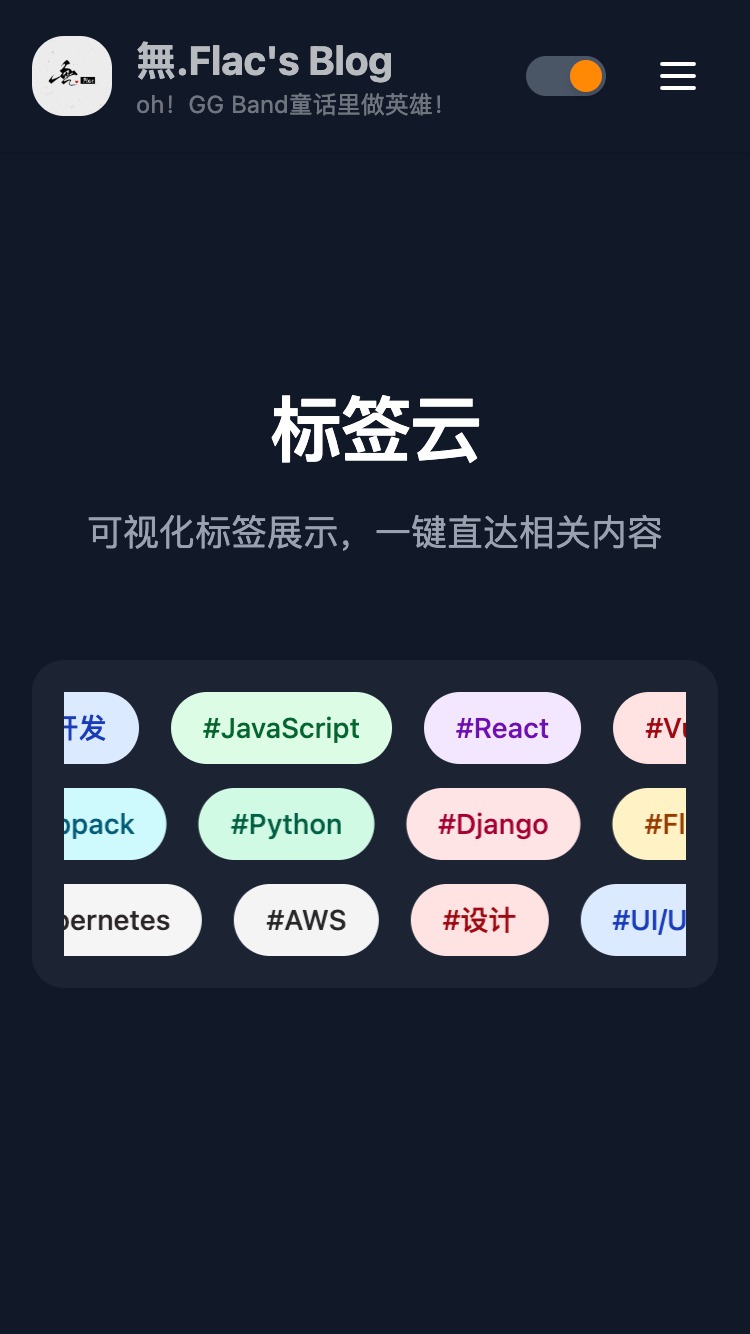The height and width of the screenshot is (1334, 750).
Task: View posts tagged #Django
Action: click(493, 824)
